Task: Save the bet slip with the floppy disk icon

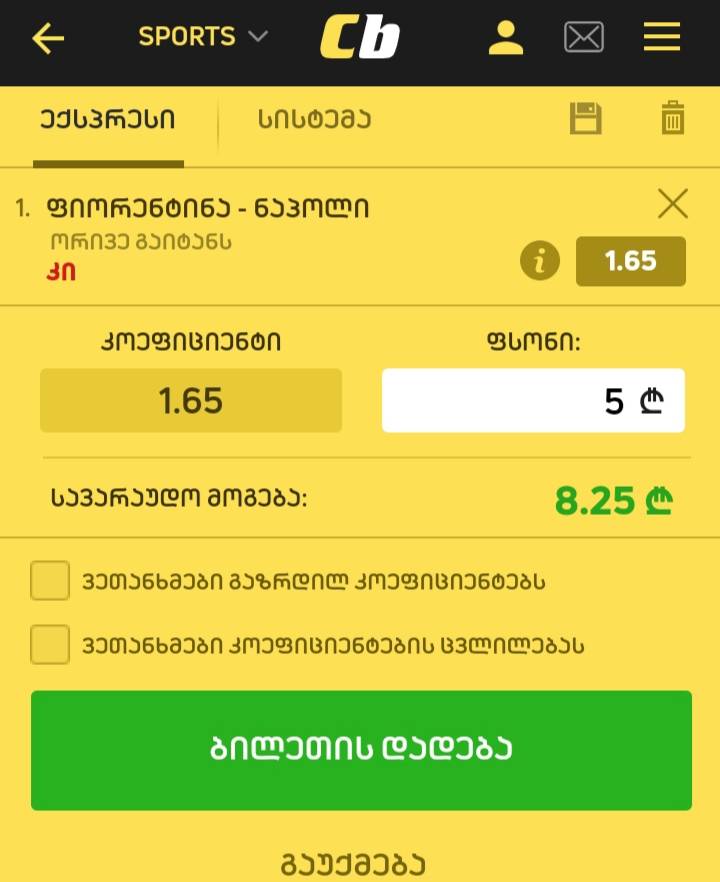Action: pyautogui.click(x=586, y=118)
